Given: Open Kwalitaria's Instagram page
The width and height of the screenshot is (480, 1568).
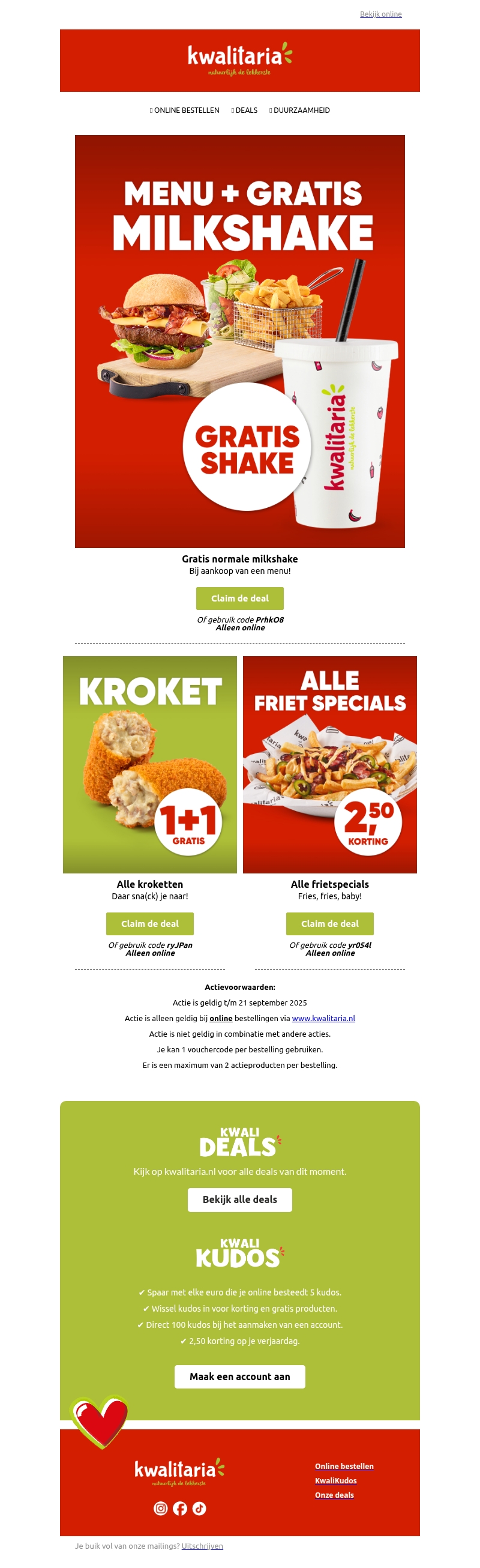Looking at the screenshot, I should pyautogui.click(x=161, y=1508).
